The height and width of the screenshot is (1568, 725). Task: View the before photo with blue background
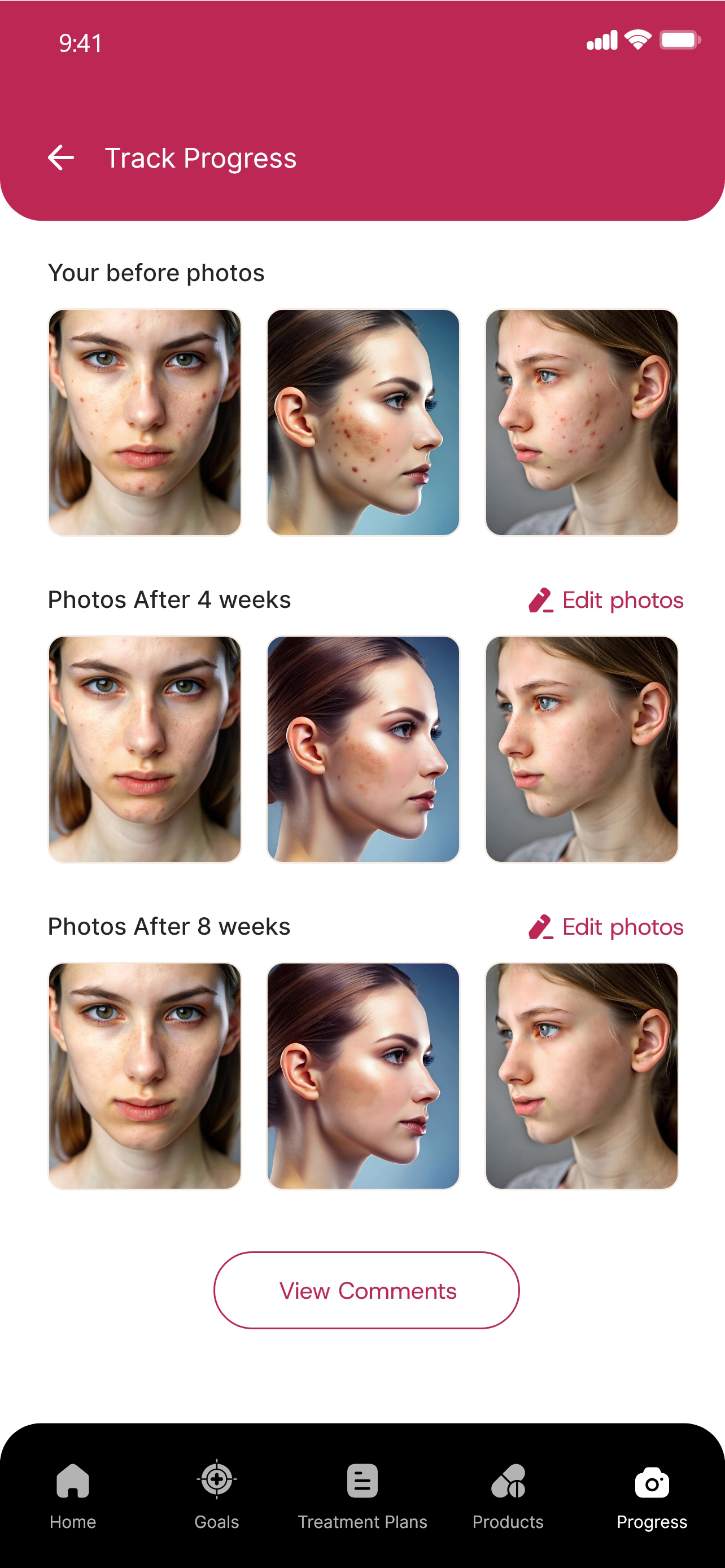363,422
